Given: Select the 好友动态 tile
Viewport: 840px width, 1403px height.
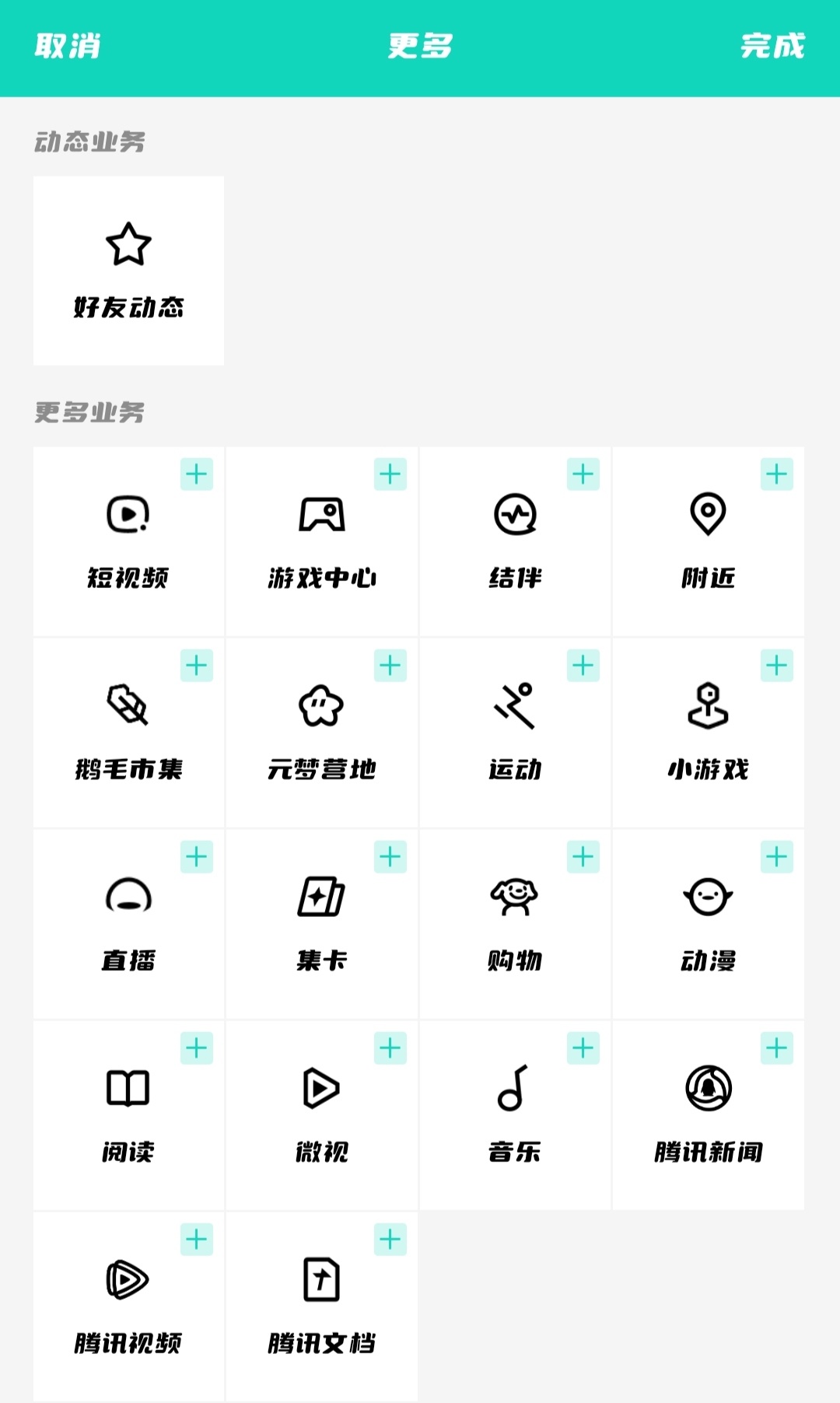Looking at the screenshot, I should tap(128, 271).
